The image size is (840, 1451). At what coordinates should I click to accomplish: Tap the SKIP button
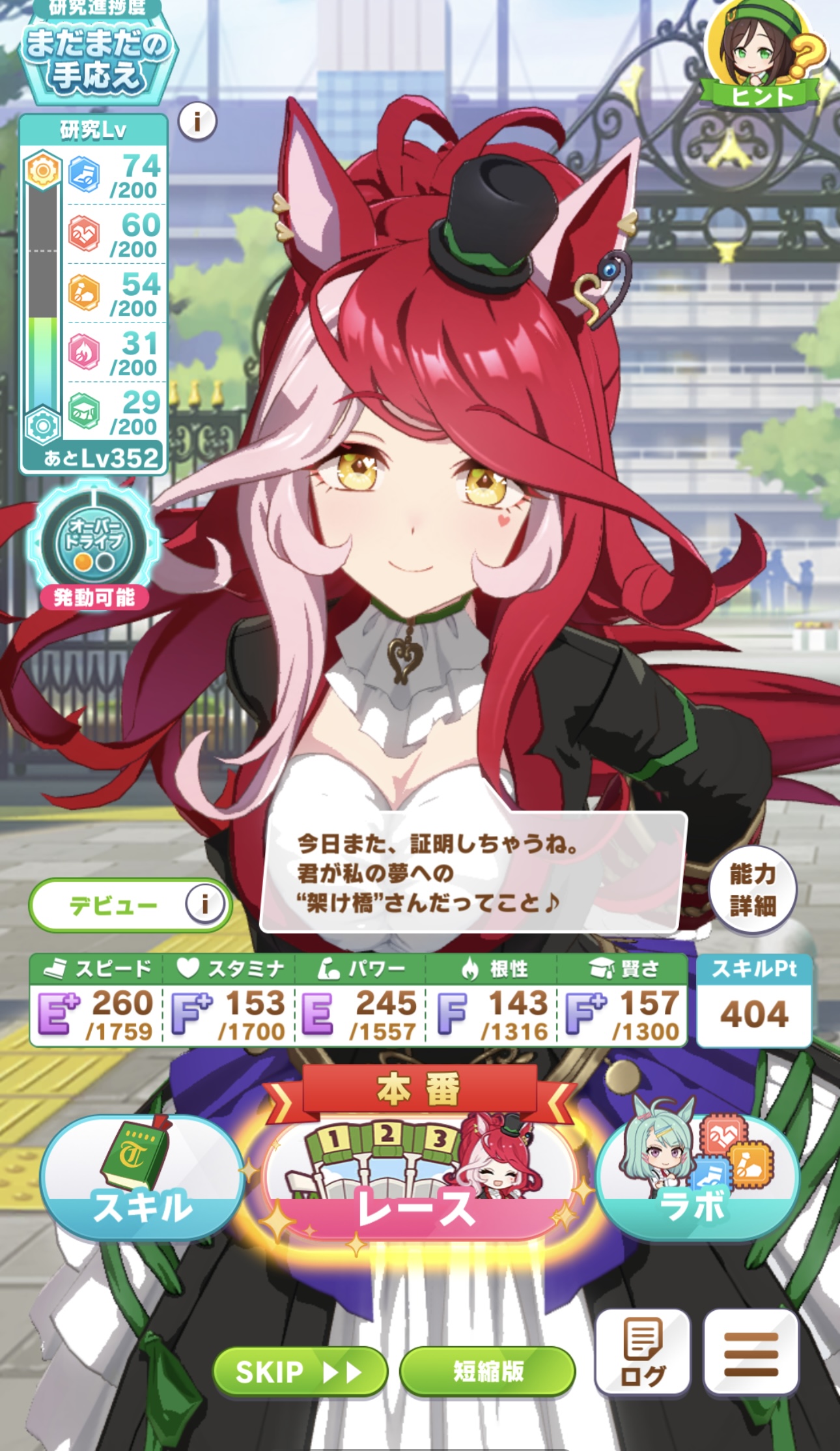[x=301, y=1372]
